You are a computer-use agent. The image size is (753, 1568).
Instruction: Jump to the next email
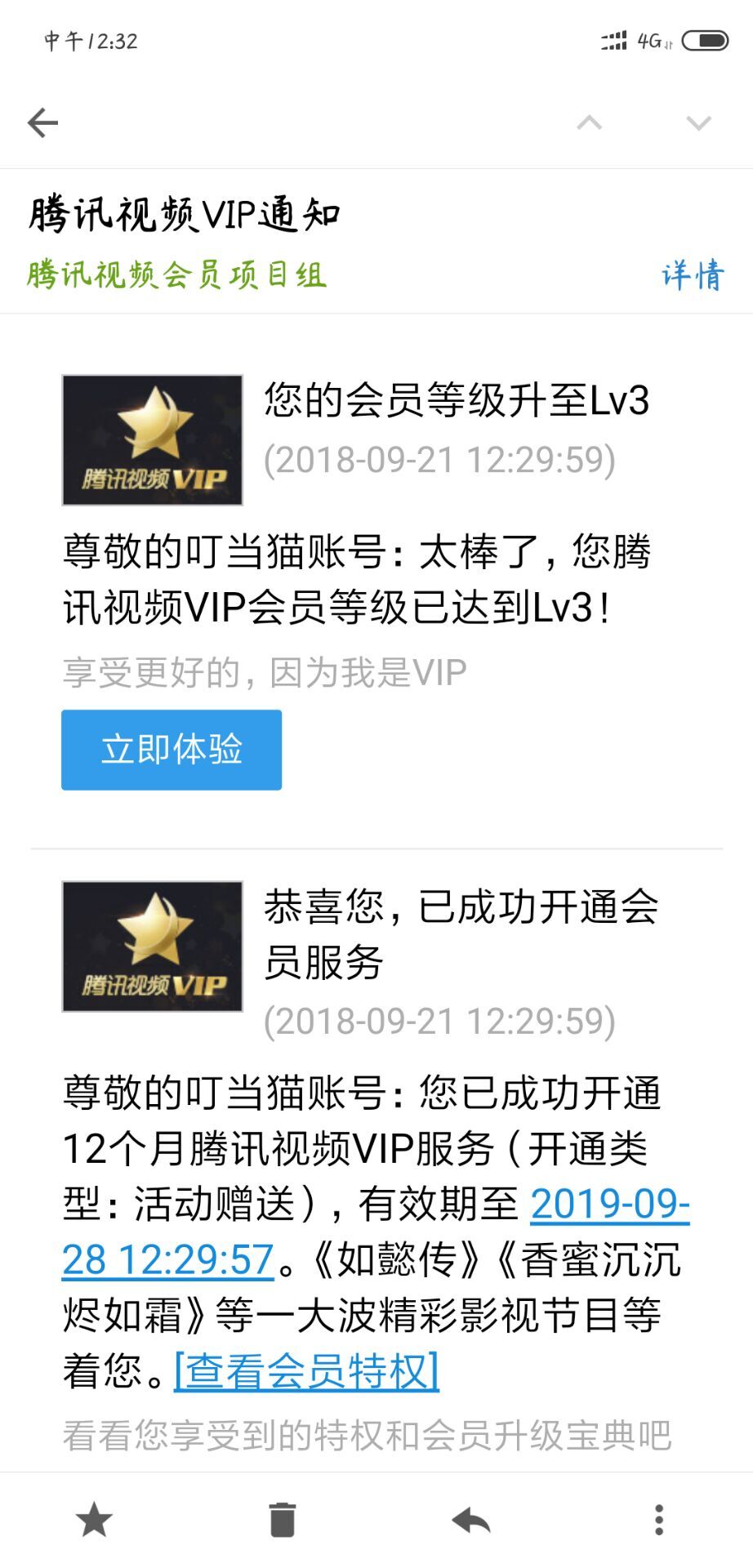pyautogui.click(x=698, y=123)
